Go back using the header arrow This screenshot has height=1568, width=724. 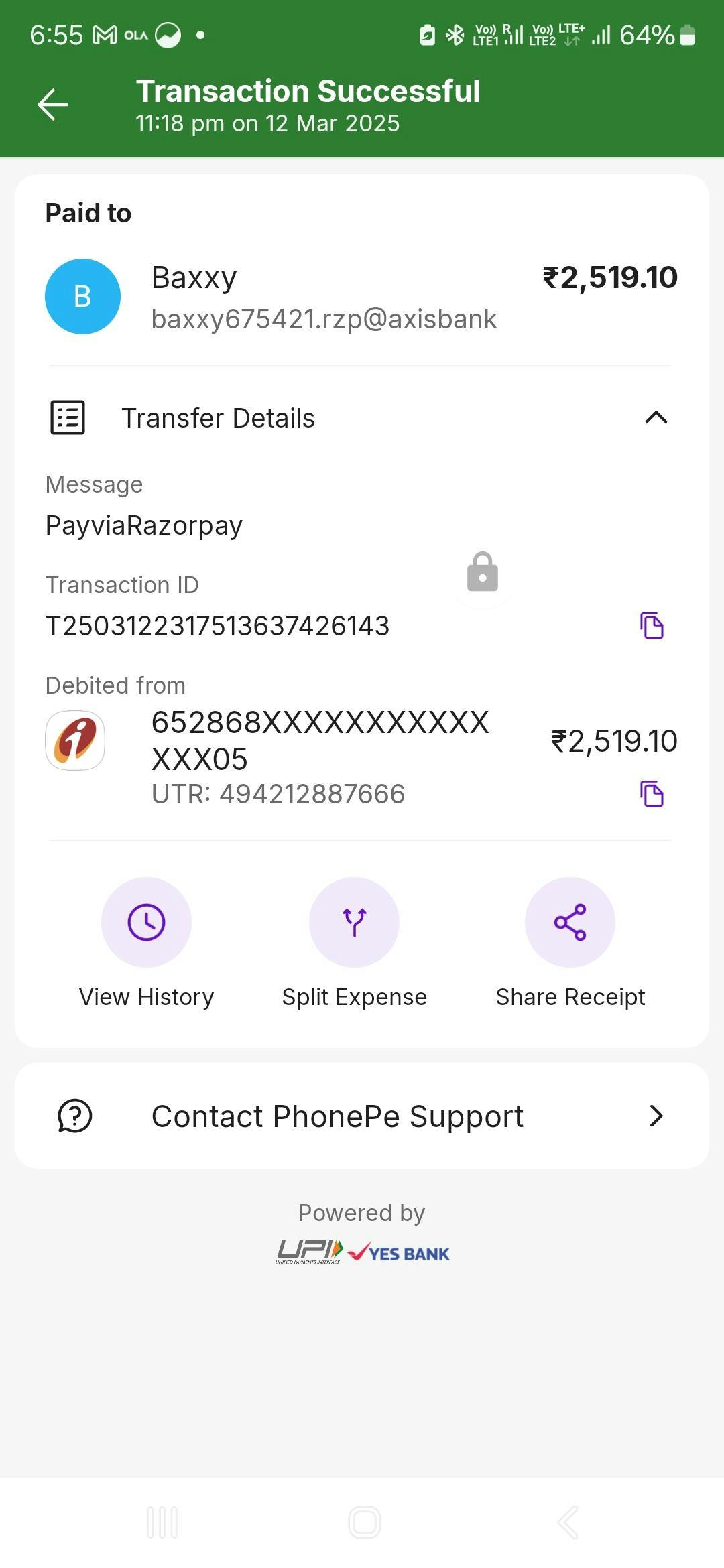tap(52, 105)
